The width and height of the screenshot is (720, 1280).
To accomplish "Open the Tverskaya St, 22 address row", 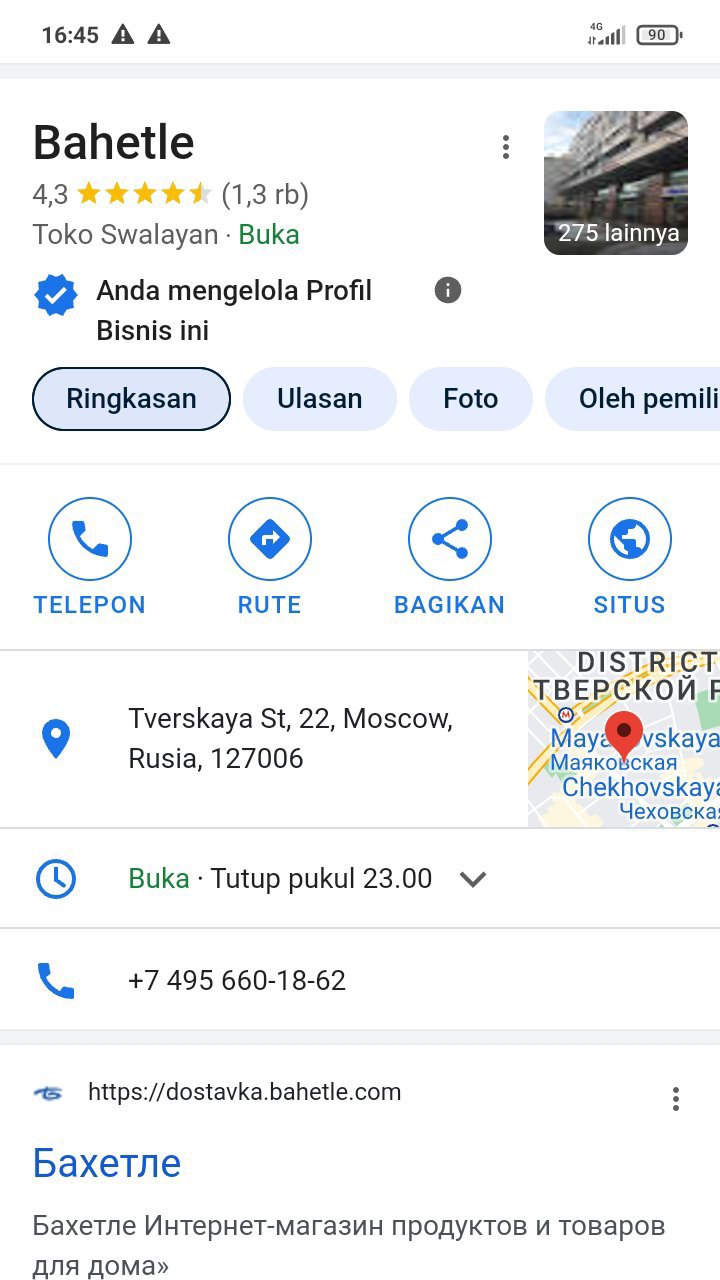I will (290, 739).
